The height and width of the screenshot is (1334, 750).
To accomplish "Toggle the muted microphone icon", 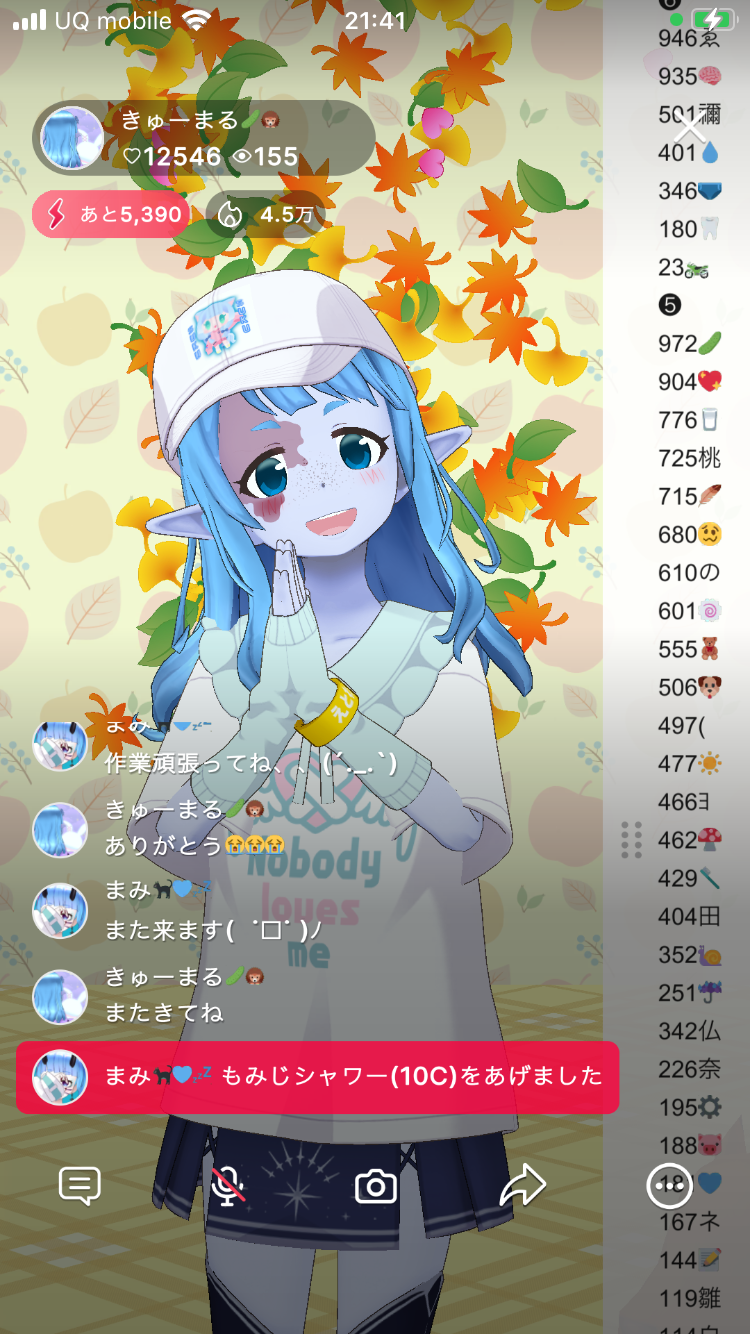I will [229, 1186].
